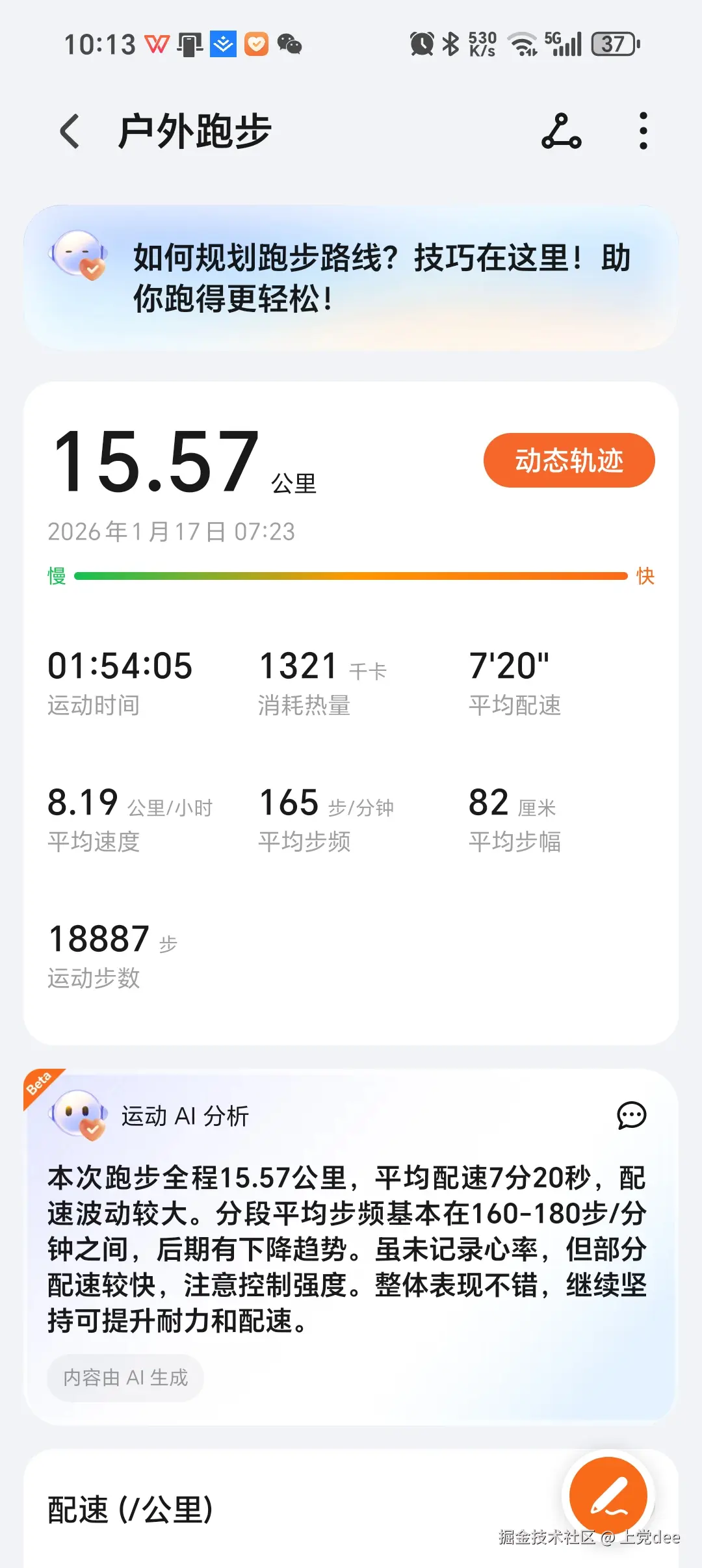Select the 15.57 公里 distance figure
The width and height of the screenshot is (702, 1568).
pyautogui.click(x=156, y=462)
